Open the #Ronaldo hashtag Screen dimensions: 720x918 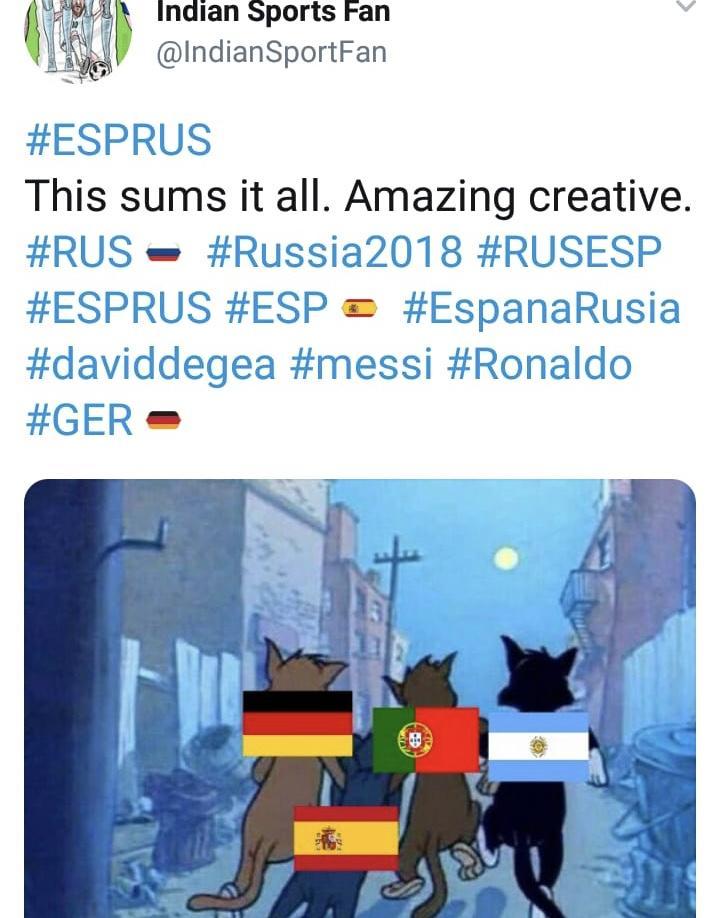tap(539, 364)
